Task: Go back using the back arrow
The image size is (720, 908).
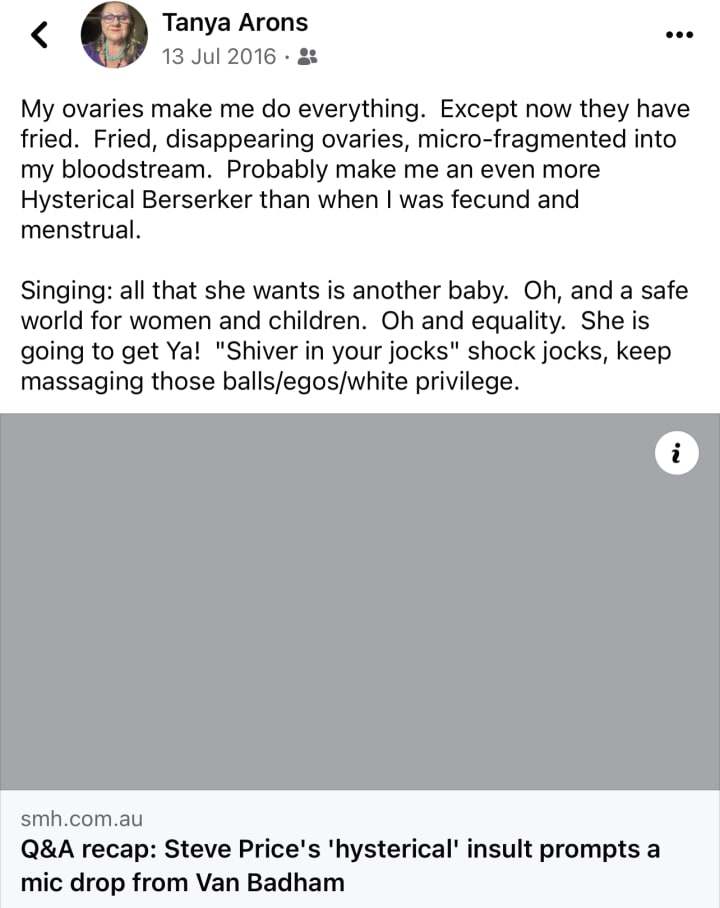Action: [40, 36]
